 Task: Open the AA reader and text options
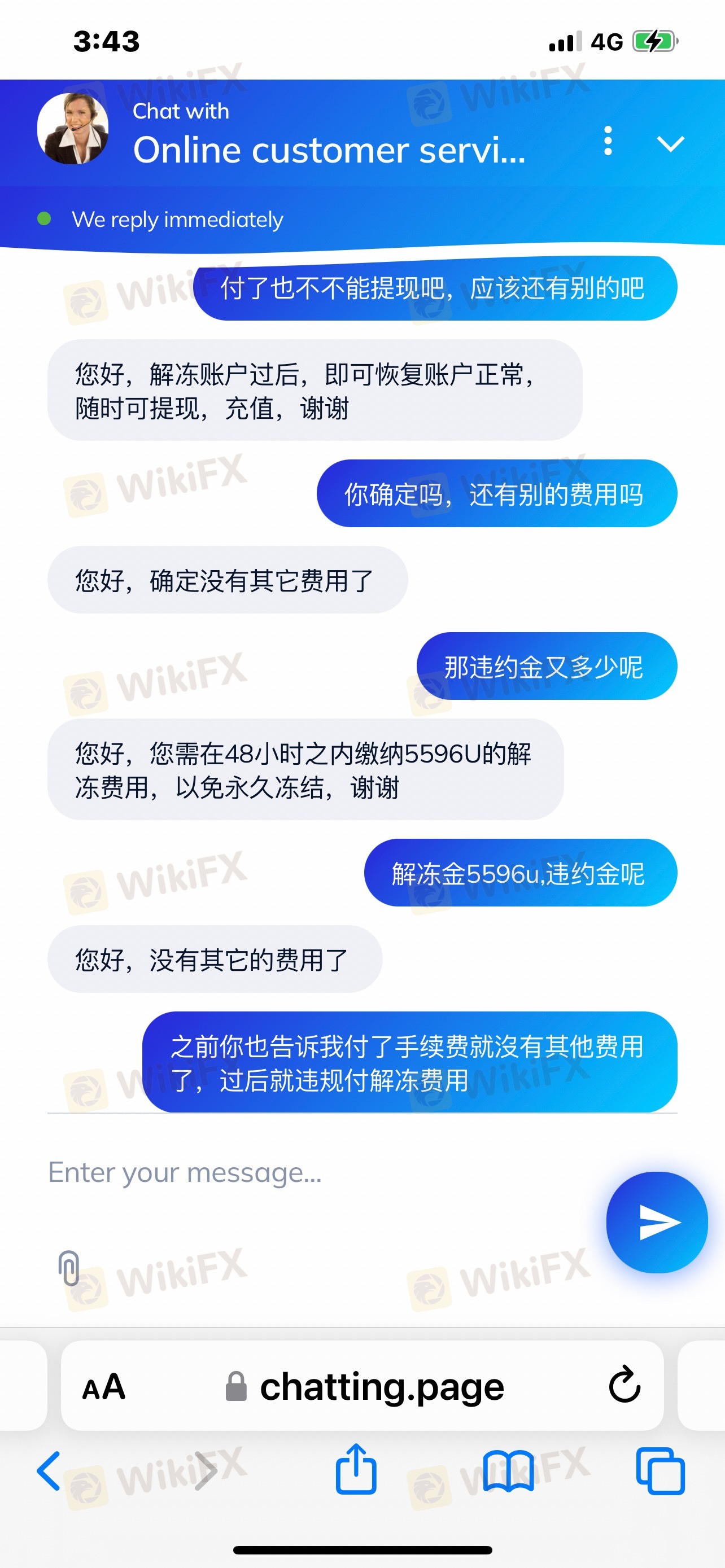coord(103,1387)
